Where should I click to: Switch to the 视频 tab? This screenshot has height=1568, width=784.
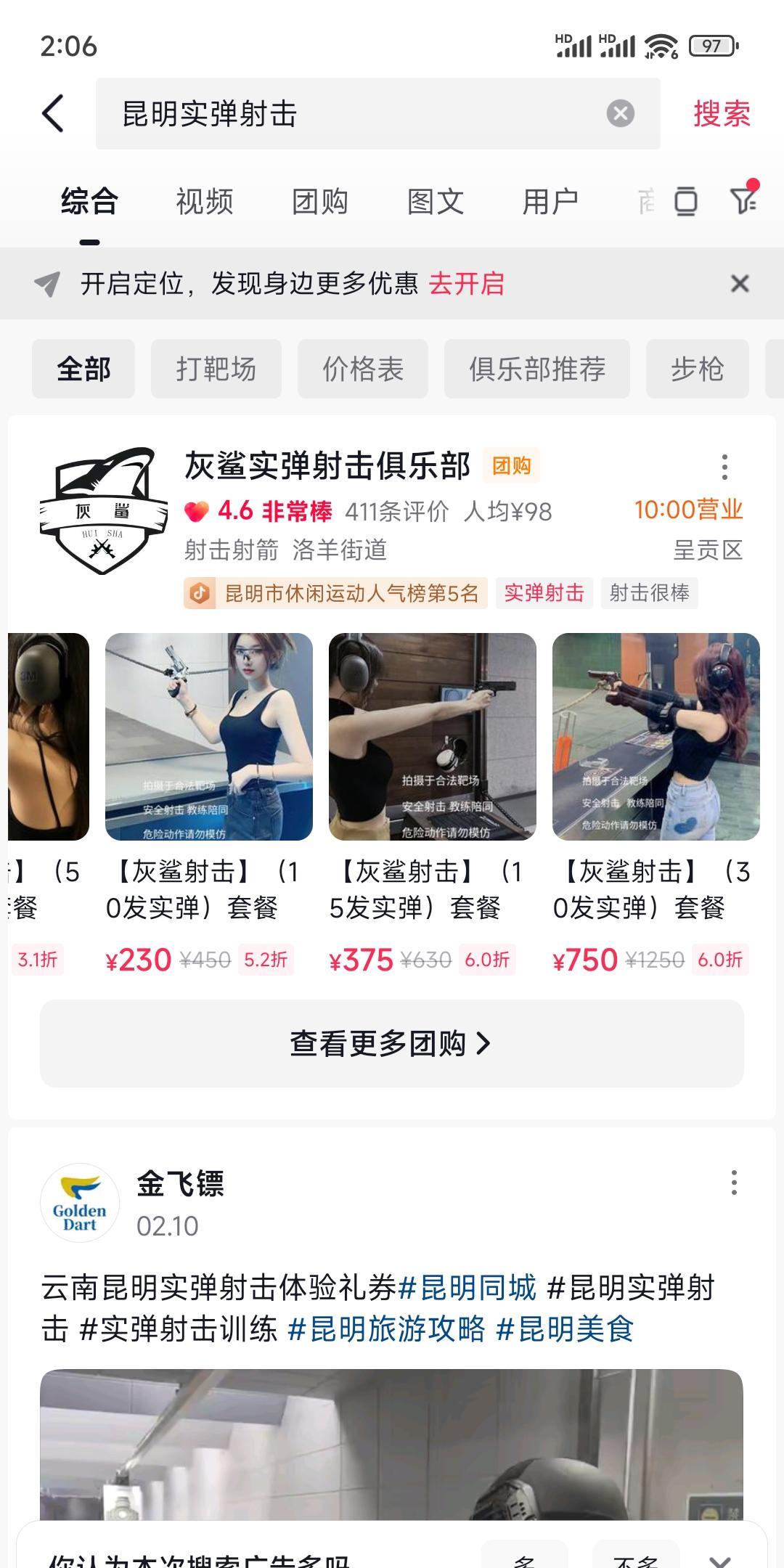click(x=204, y=202)
